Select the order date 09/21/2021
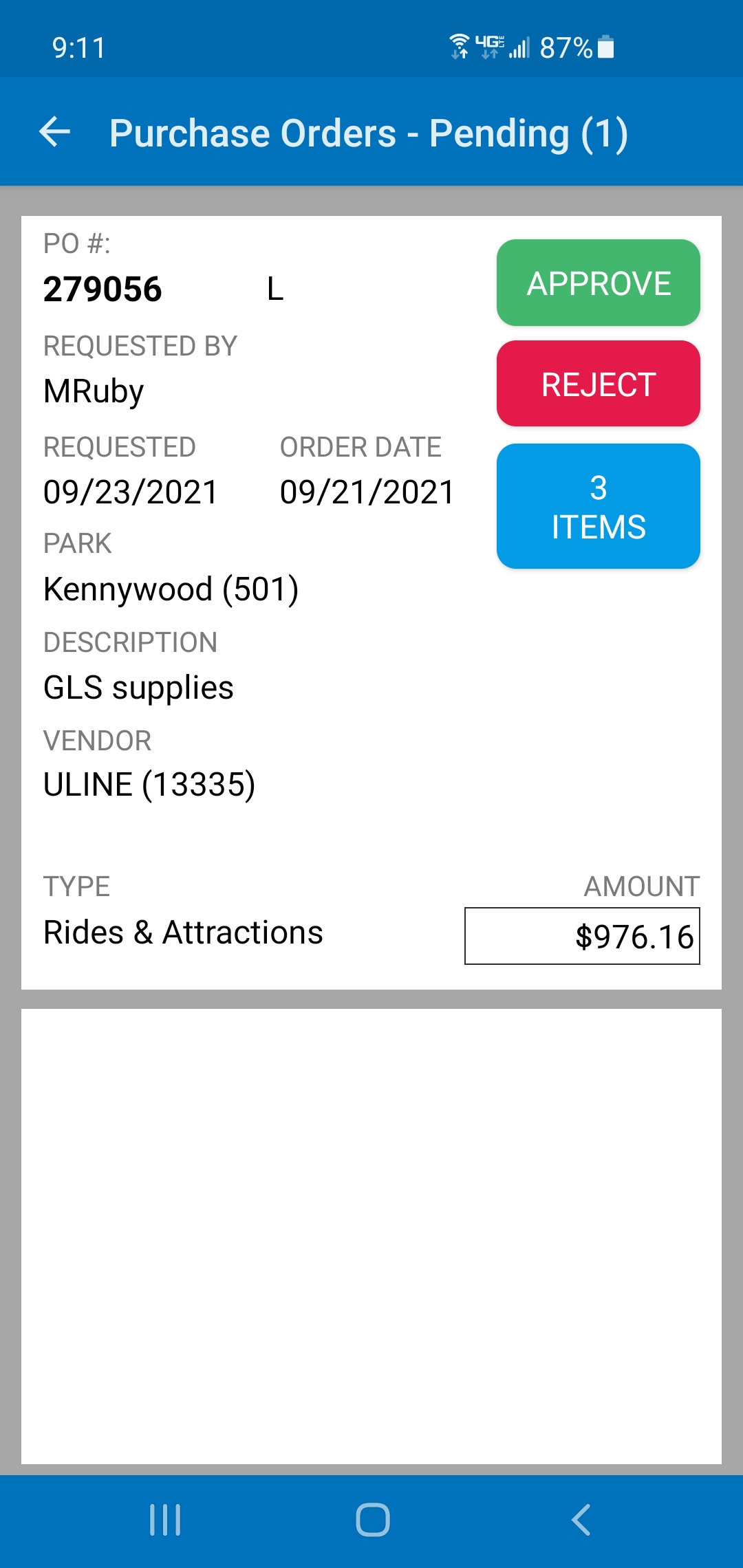 pos(367,491)
